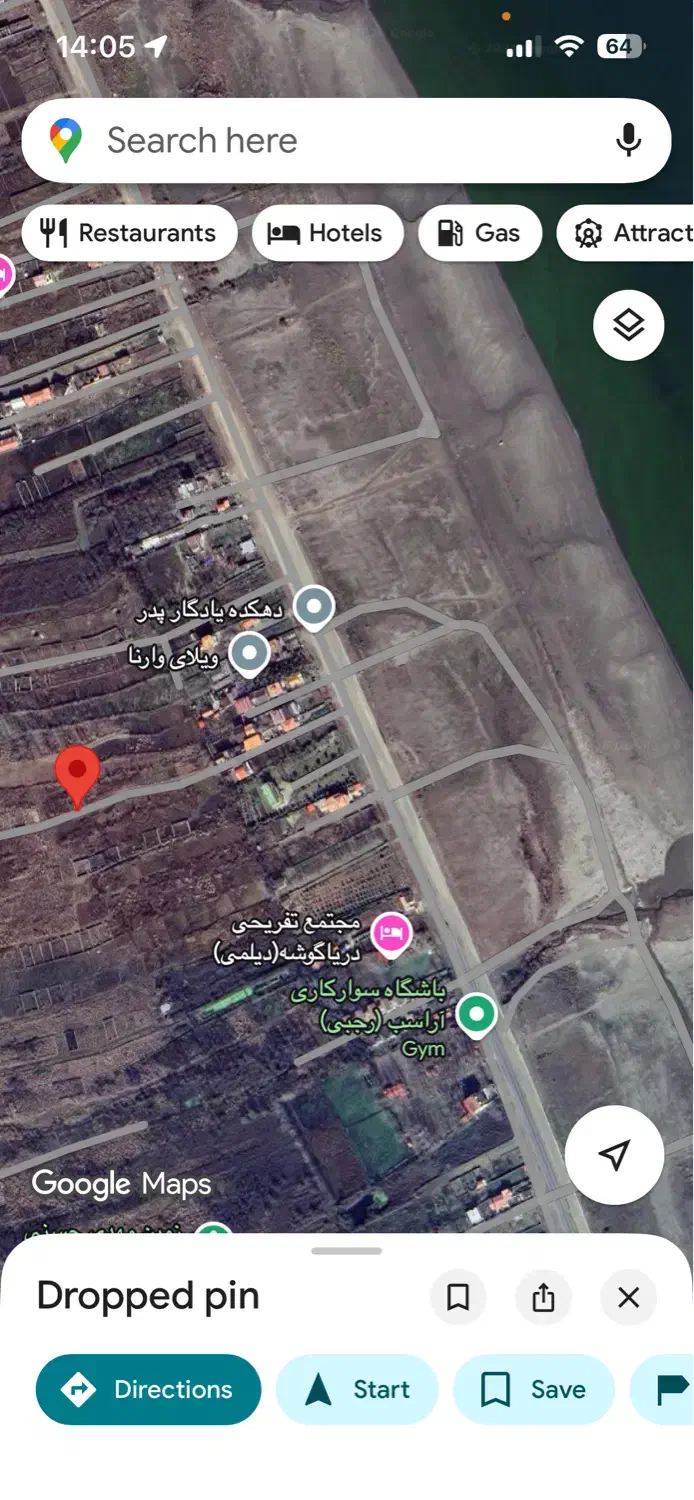Tap the flag chip in action row
This screenshot has height=1500, width=694.
(x=664, y=1389)
